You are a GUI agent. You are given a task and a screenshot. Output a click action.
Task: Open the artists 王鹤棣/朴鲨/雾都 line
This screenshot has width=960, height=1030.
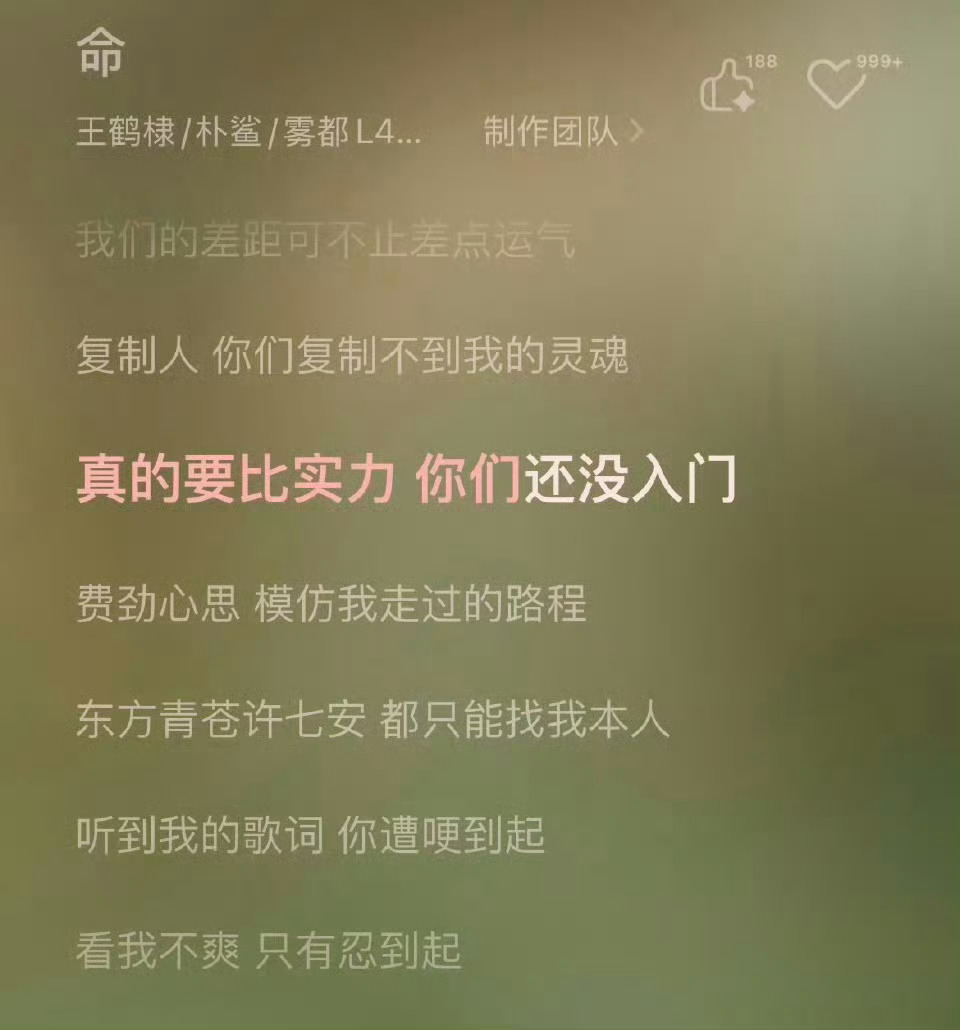click(248, 132)
